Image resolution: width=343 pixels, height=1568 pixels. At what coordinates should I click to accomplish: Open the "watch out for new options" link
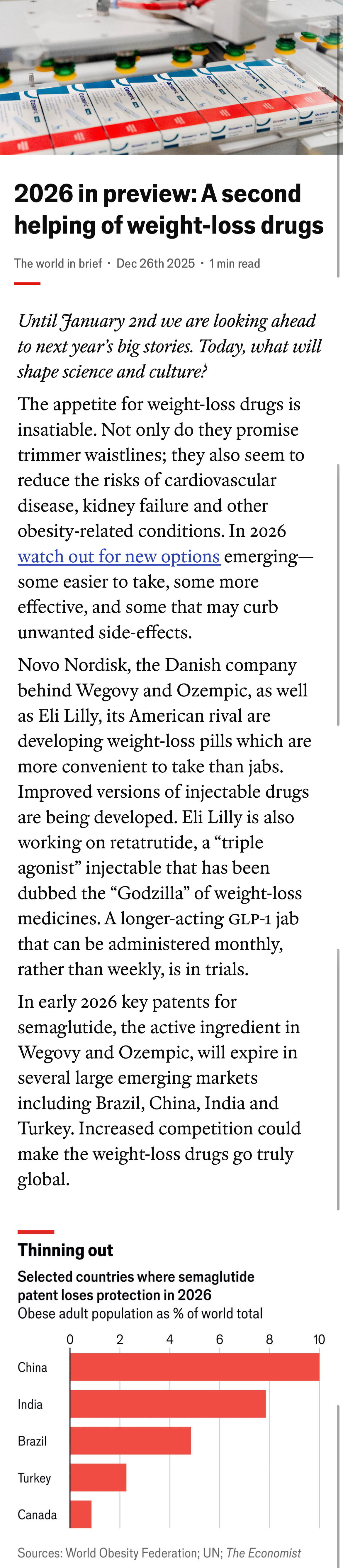(119, 556)
